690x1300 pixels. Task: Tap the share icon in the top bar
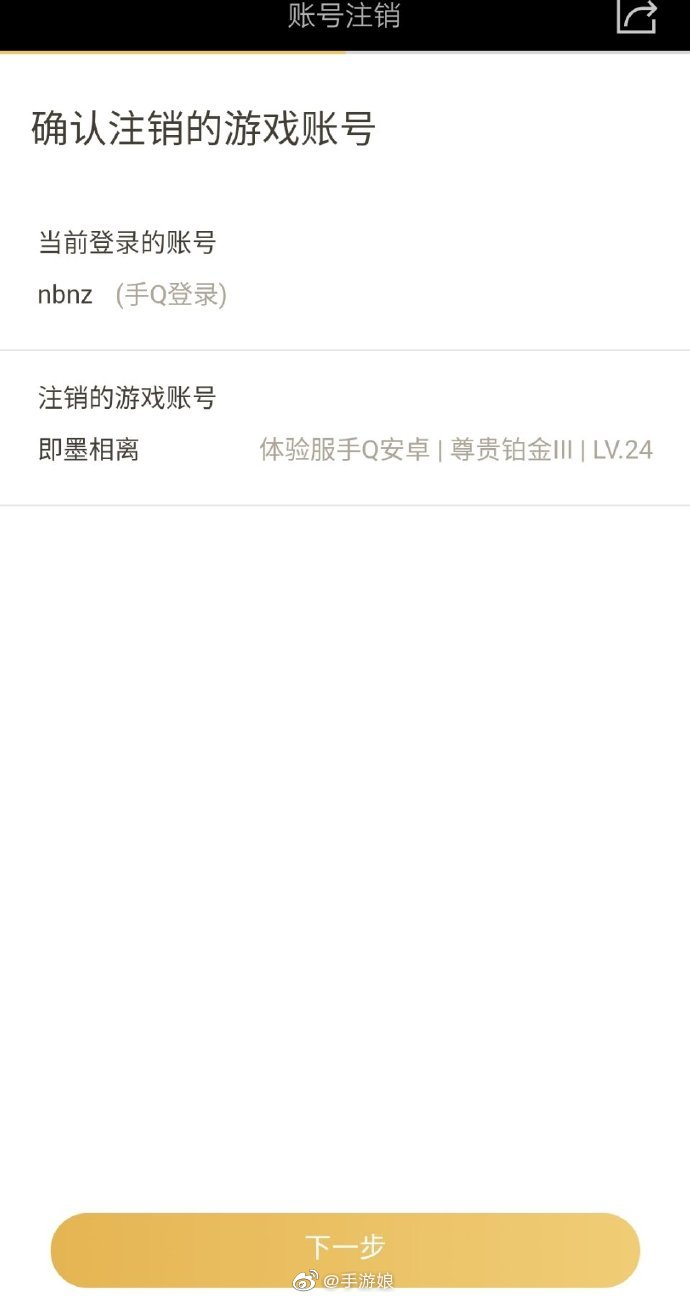click(637, 17)
